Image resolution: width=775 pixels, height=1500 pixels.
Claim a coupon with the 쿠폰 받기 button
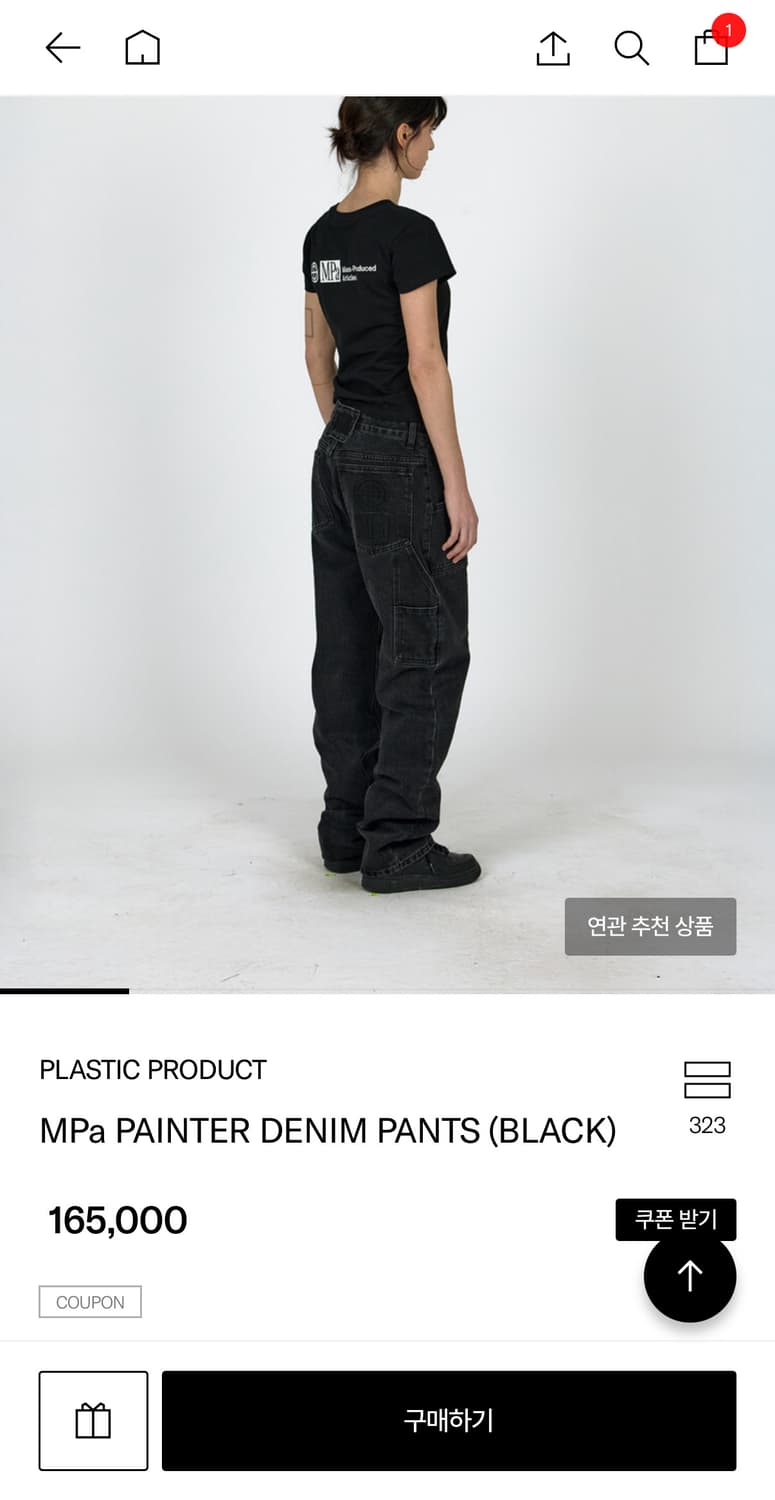click(674, 1219)
